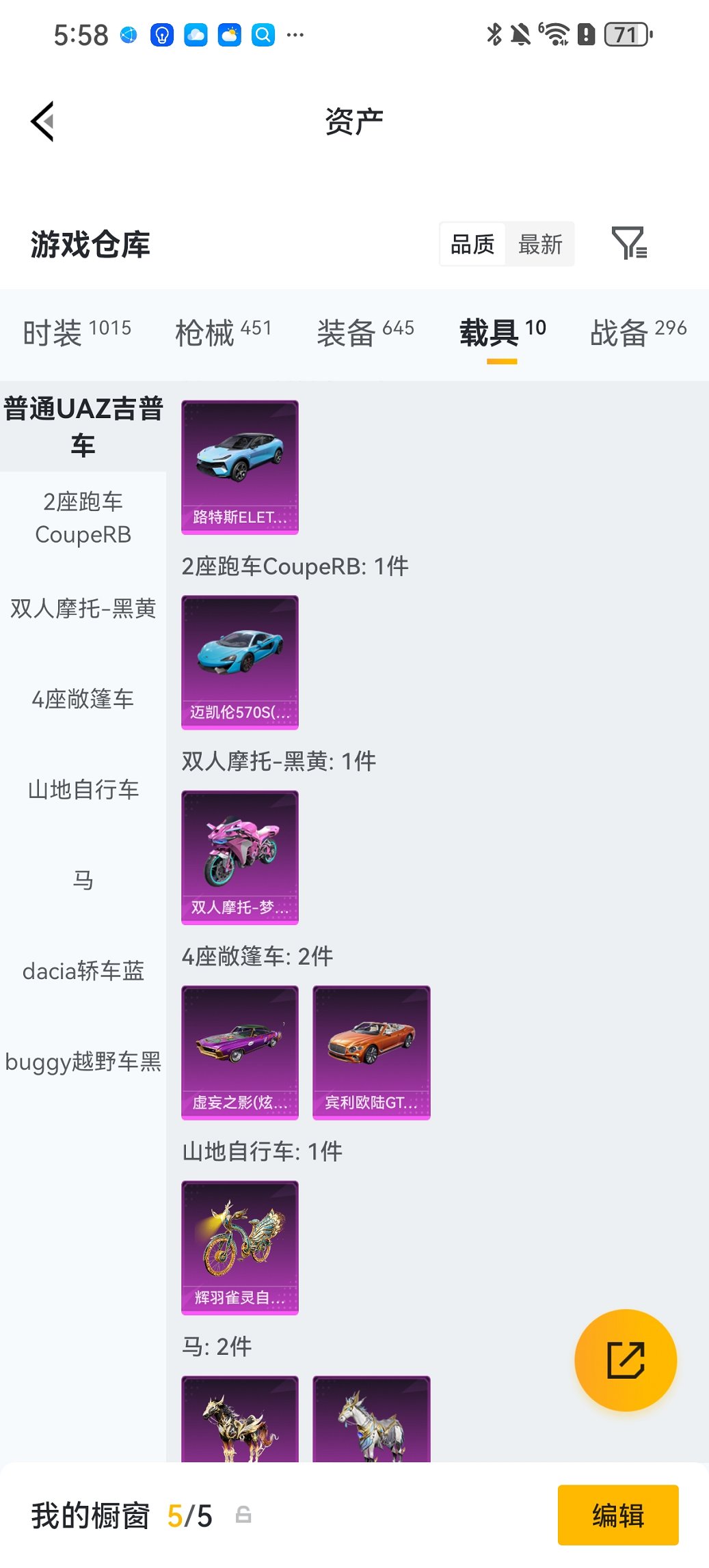709x1568 pixels.
Task: Switch sorting to 品质
Action: [472, 244]
